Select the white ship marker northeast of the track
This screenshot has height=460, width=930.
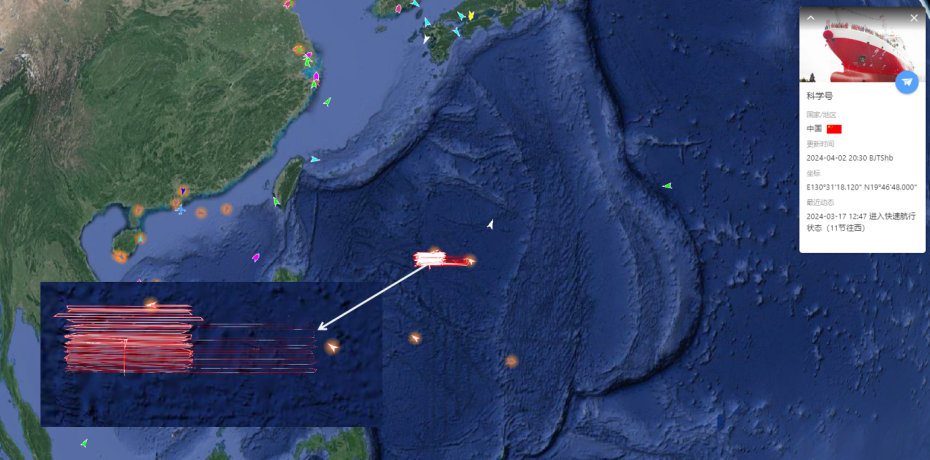point(490,224)
